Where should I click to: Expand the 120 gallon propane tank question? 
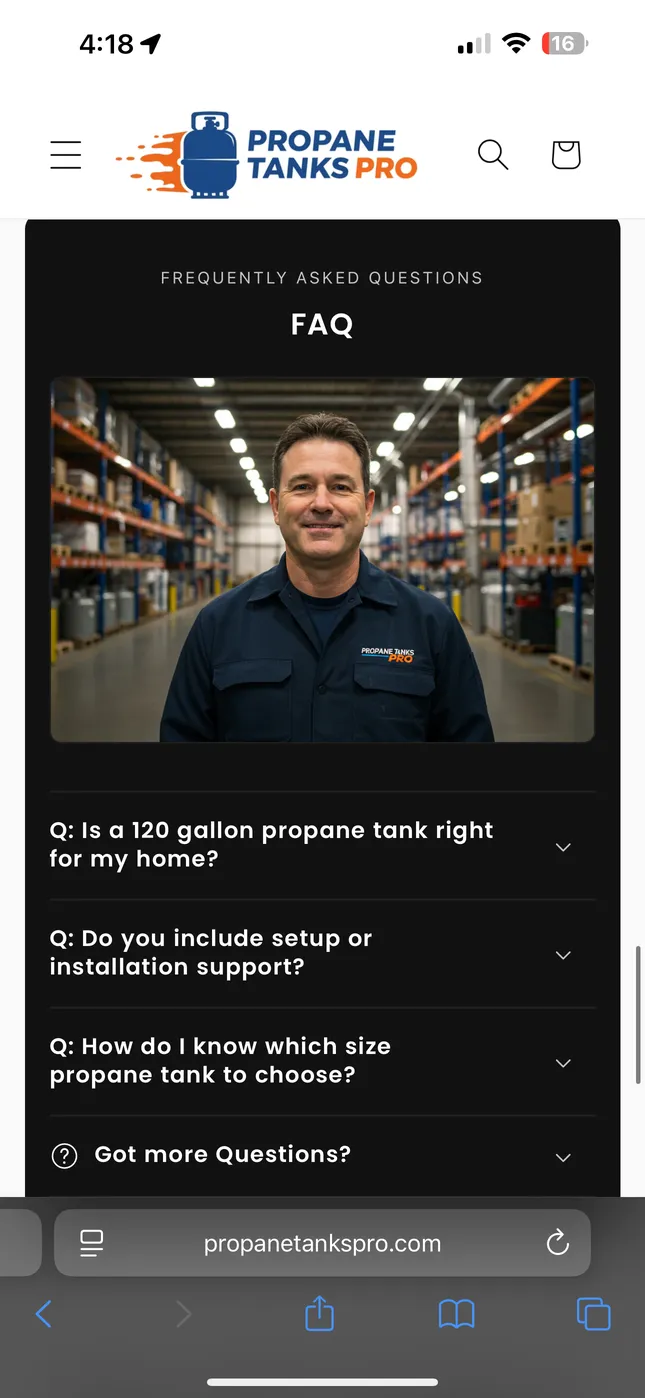(x=322, y=846)
